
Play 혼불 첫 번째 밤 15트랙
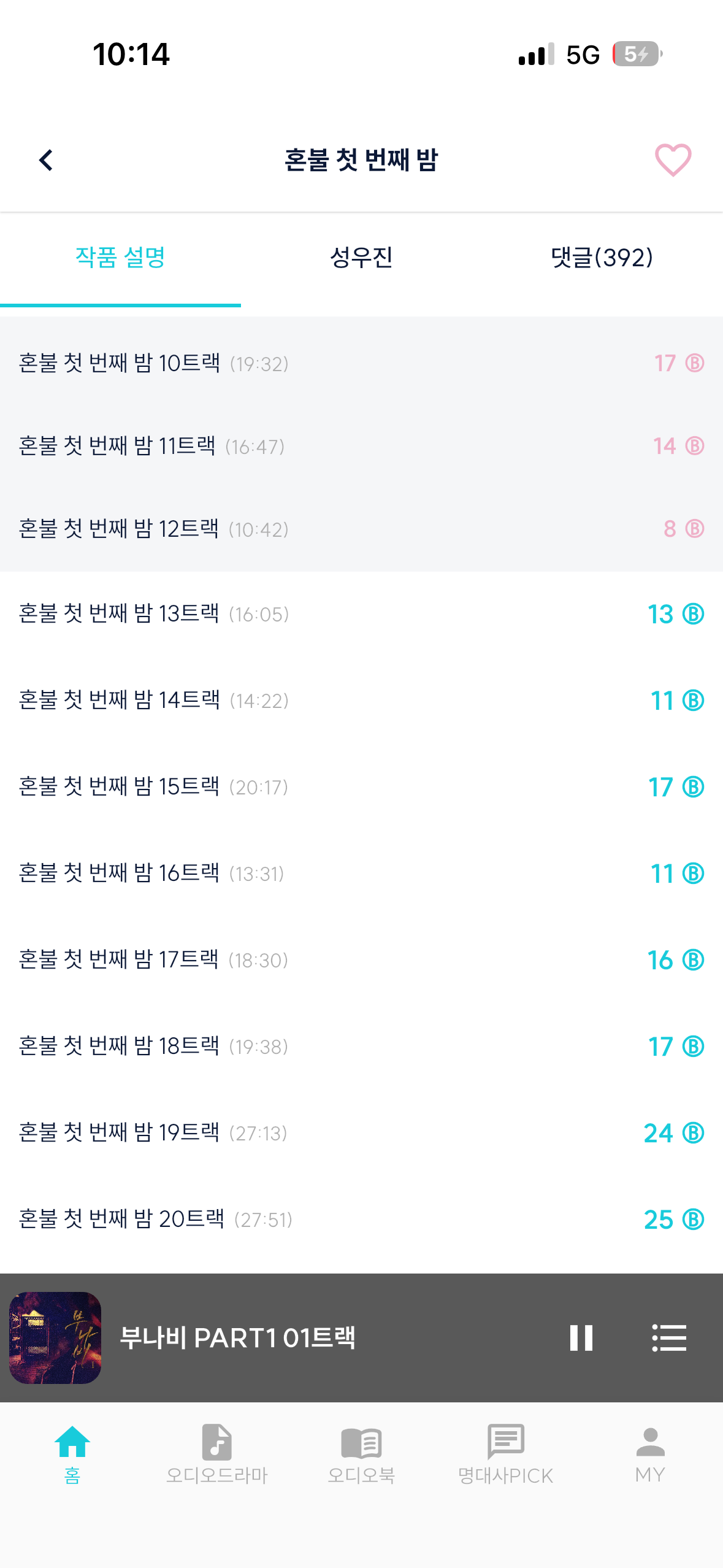click(361, 787)
